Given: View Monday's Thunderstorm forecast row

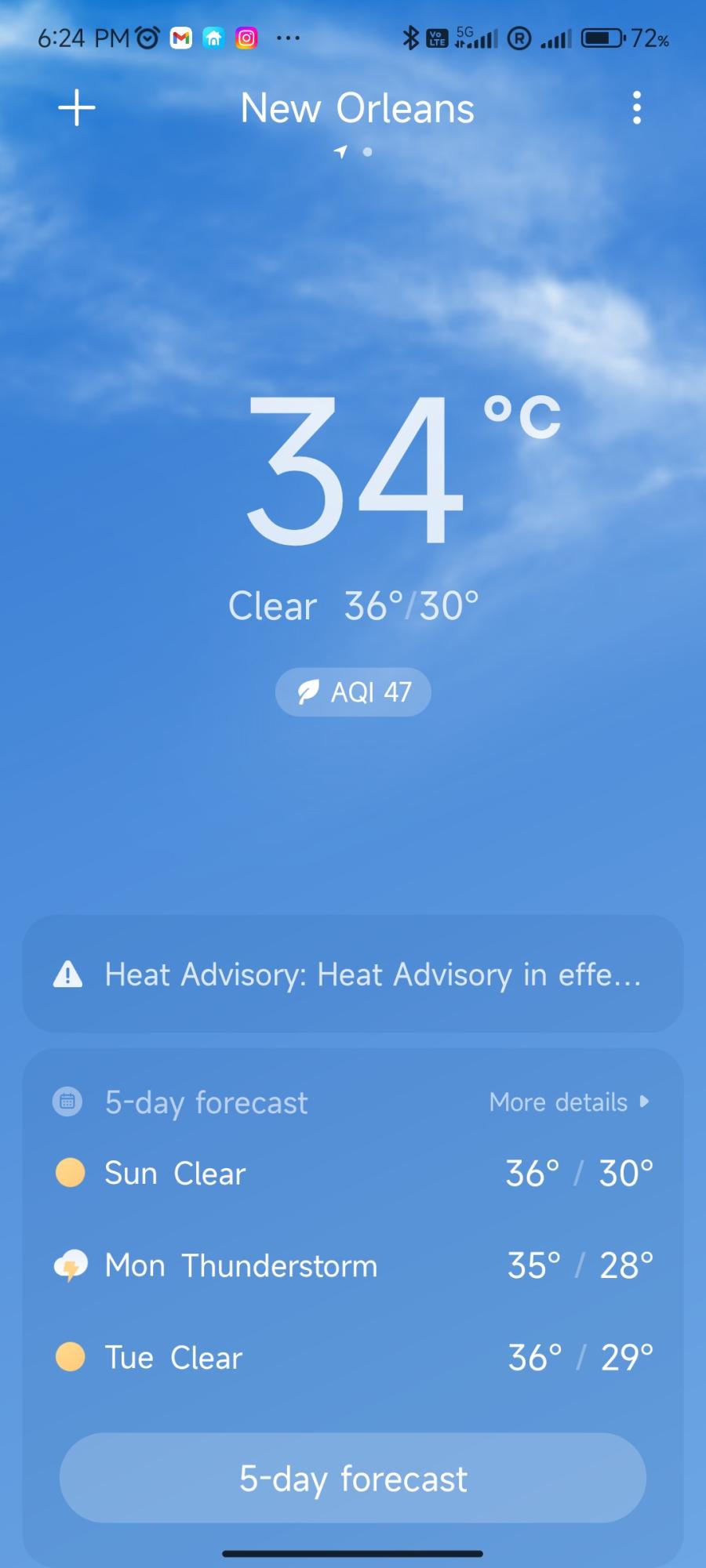Looking at the screenshot, I should tap(353, 1266).
